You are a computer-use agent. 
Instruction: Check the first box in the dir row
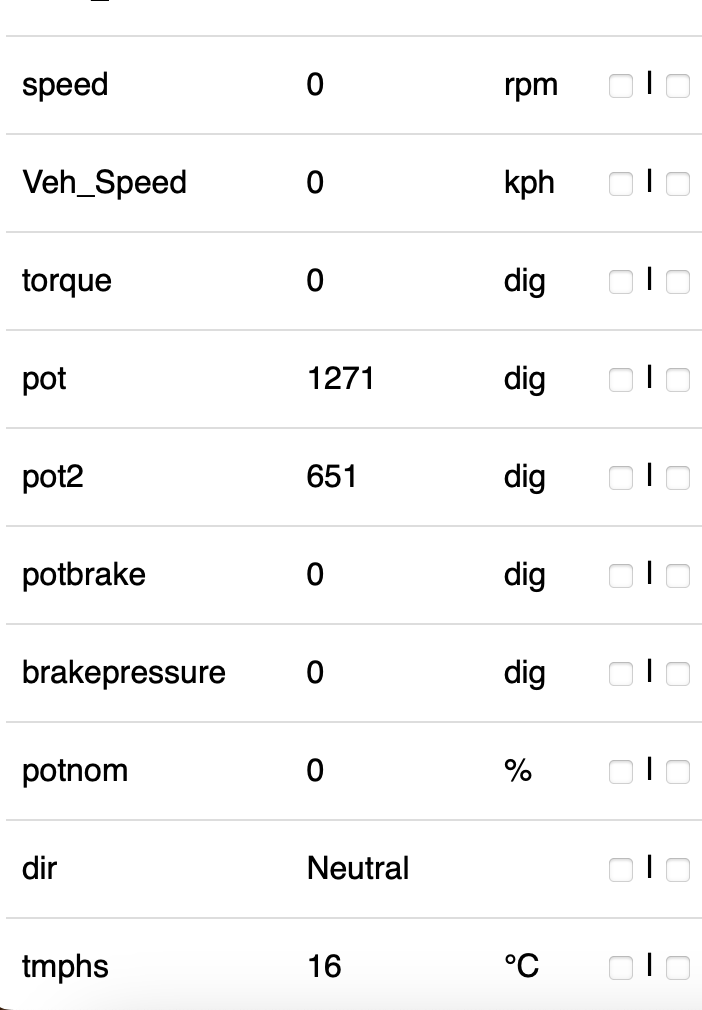point(621,871)
